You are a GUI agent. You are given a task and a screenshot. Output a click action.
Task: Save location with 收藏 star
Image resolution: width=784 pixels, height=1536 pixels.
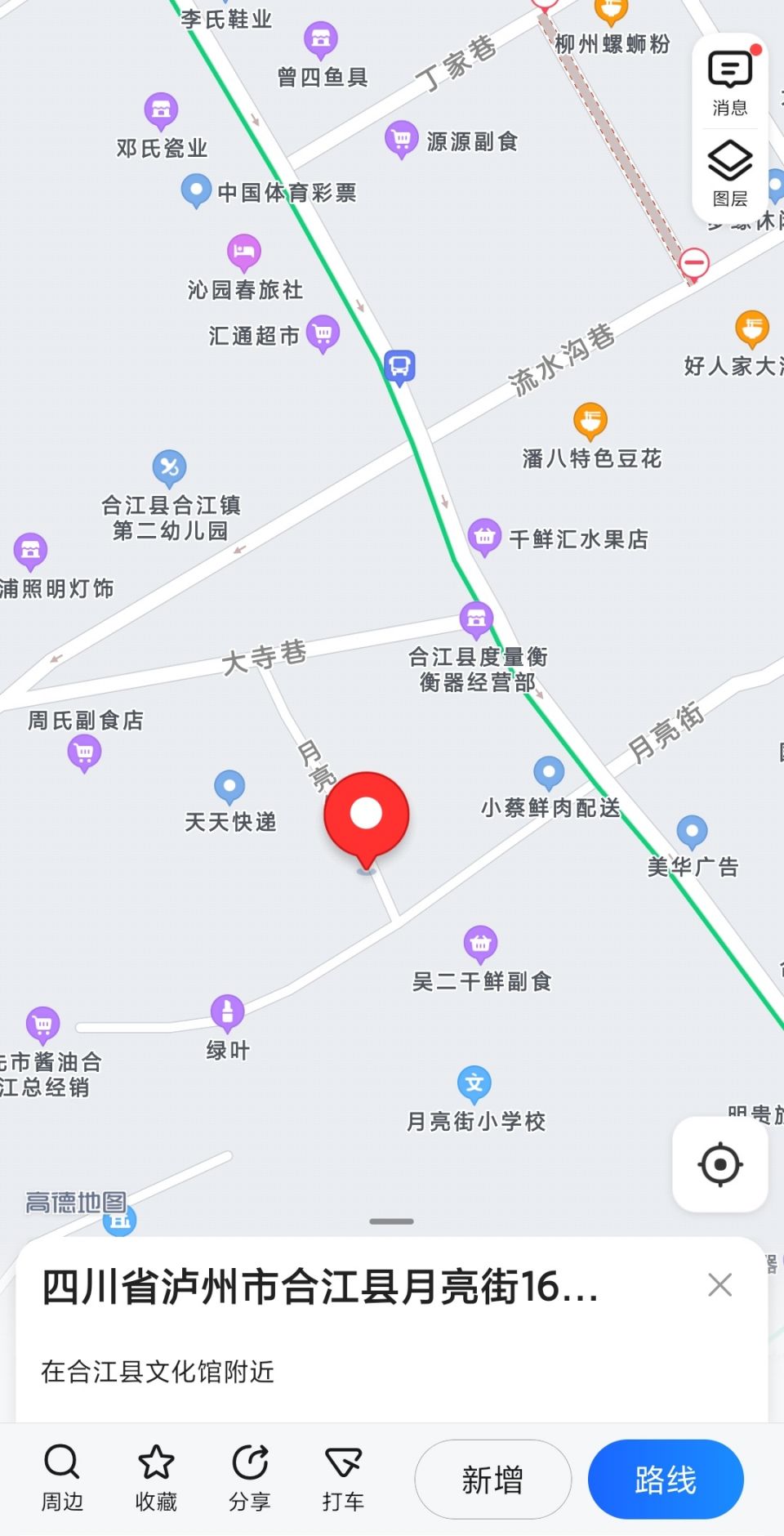click(156, 1477)
